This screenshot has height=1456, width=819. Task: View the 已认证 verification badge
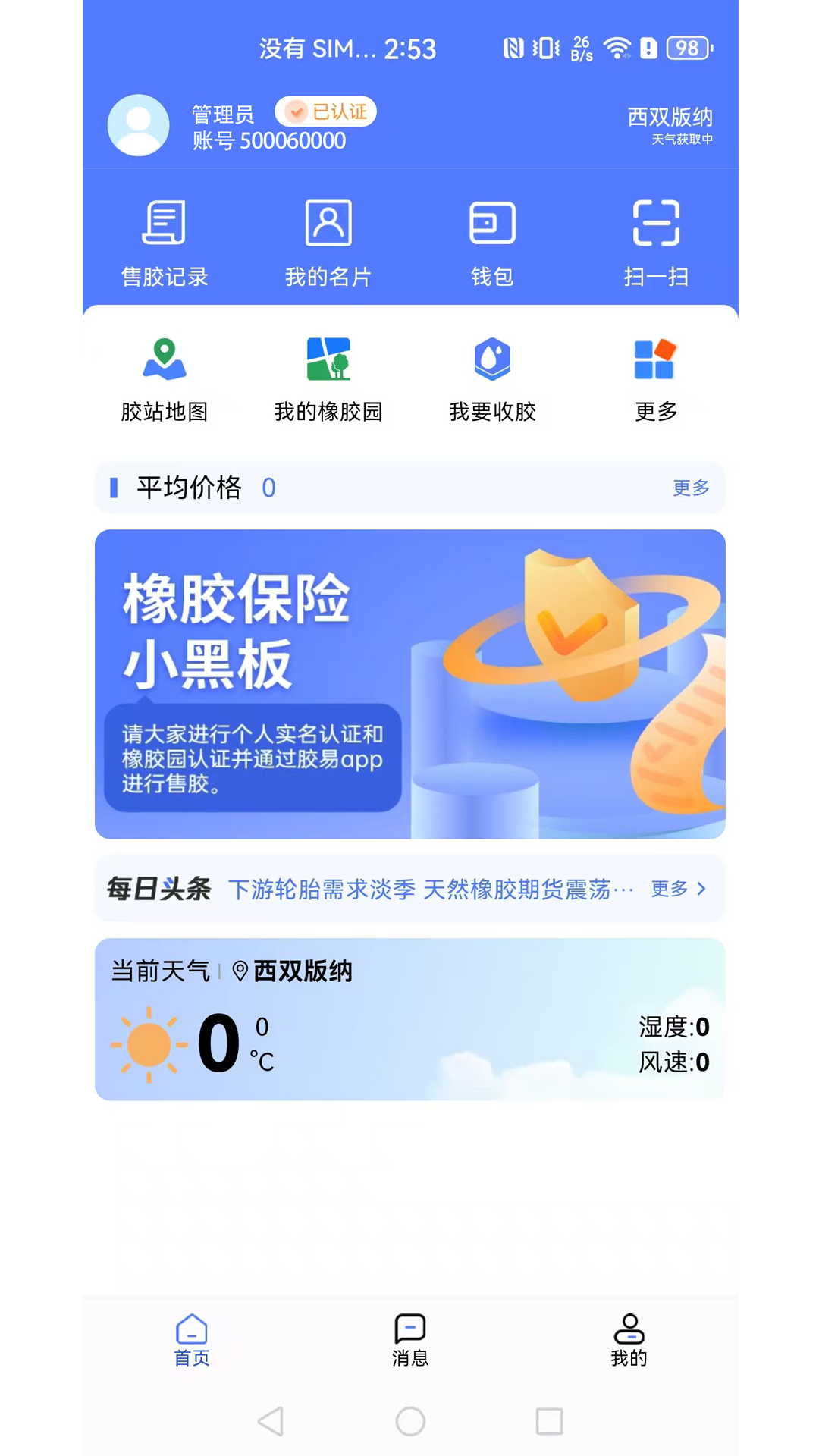pyautogui.click(x=326, y=111)
